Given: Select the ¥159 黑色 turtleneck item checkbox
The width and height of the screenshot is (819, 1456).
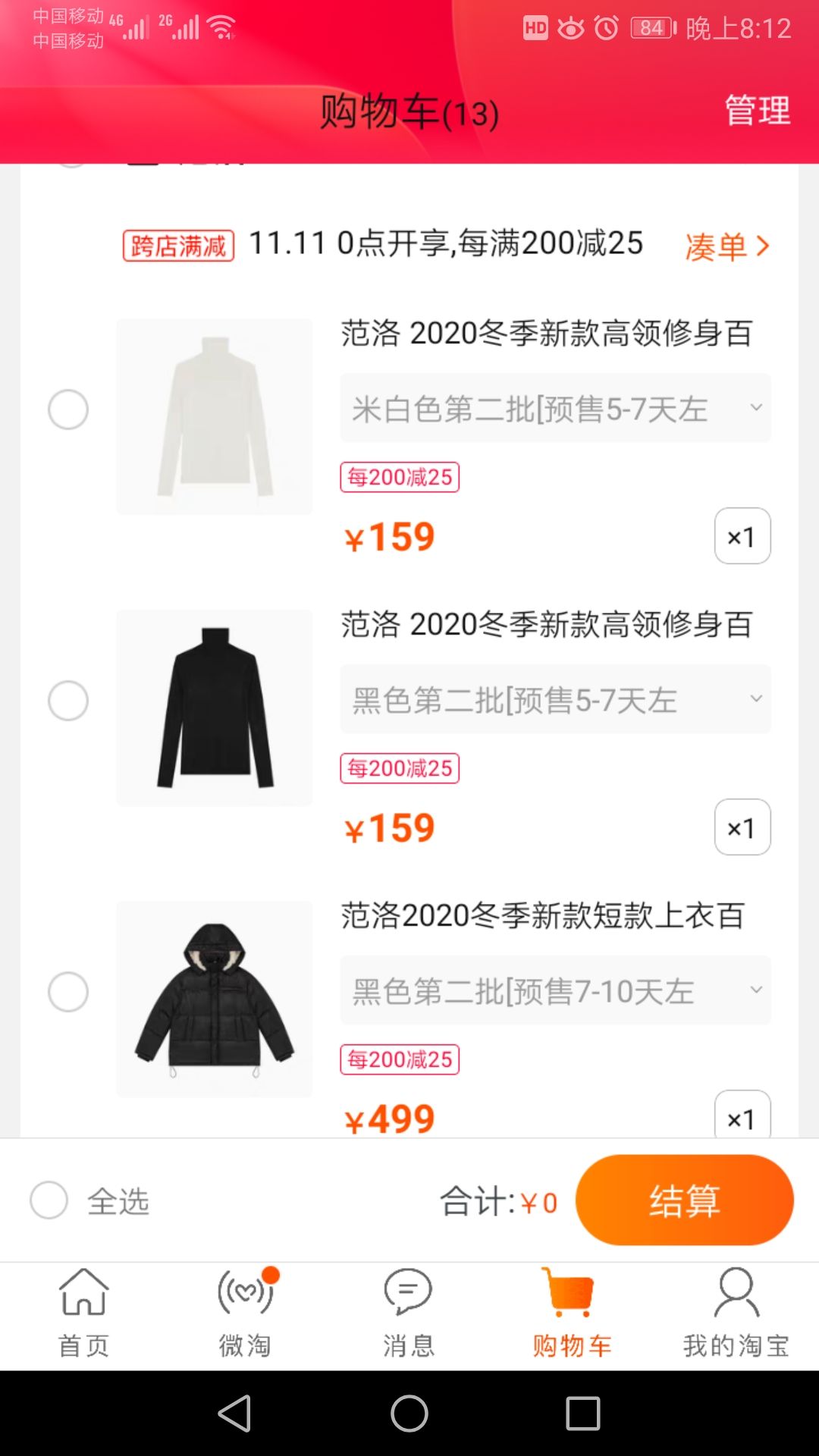Looking at the screenshot, I should (68, 701).
